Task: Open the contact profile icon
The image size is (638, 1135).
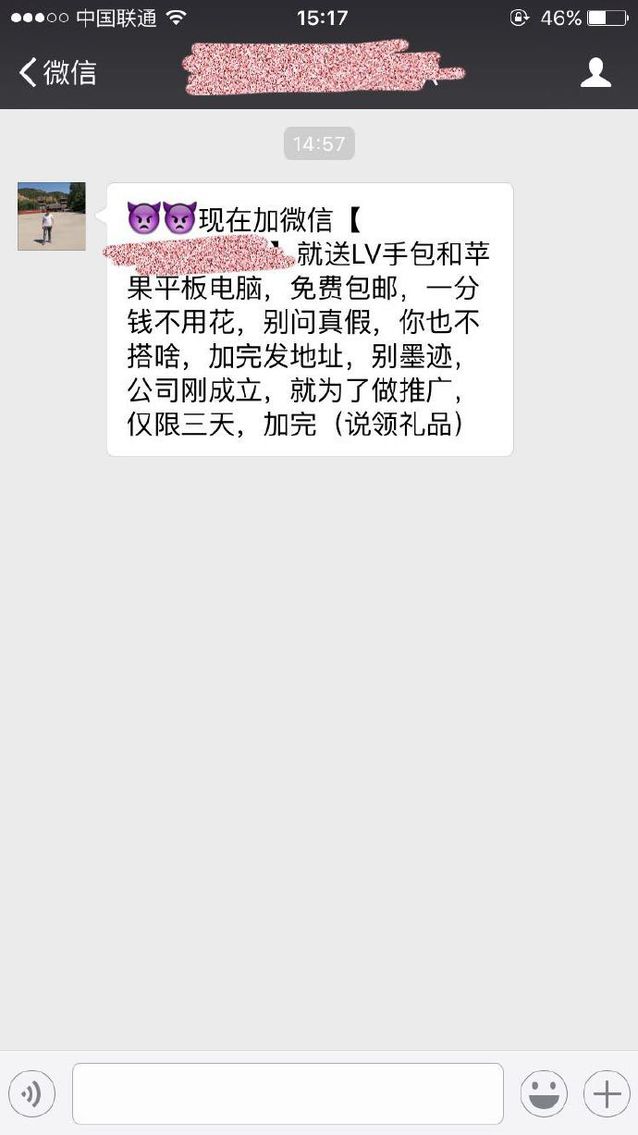Action: (x=595, y=72)
